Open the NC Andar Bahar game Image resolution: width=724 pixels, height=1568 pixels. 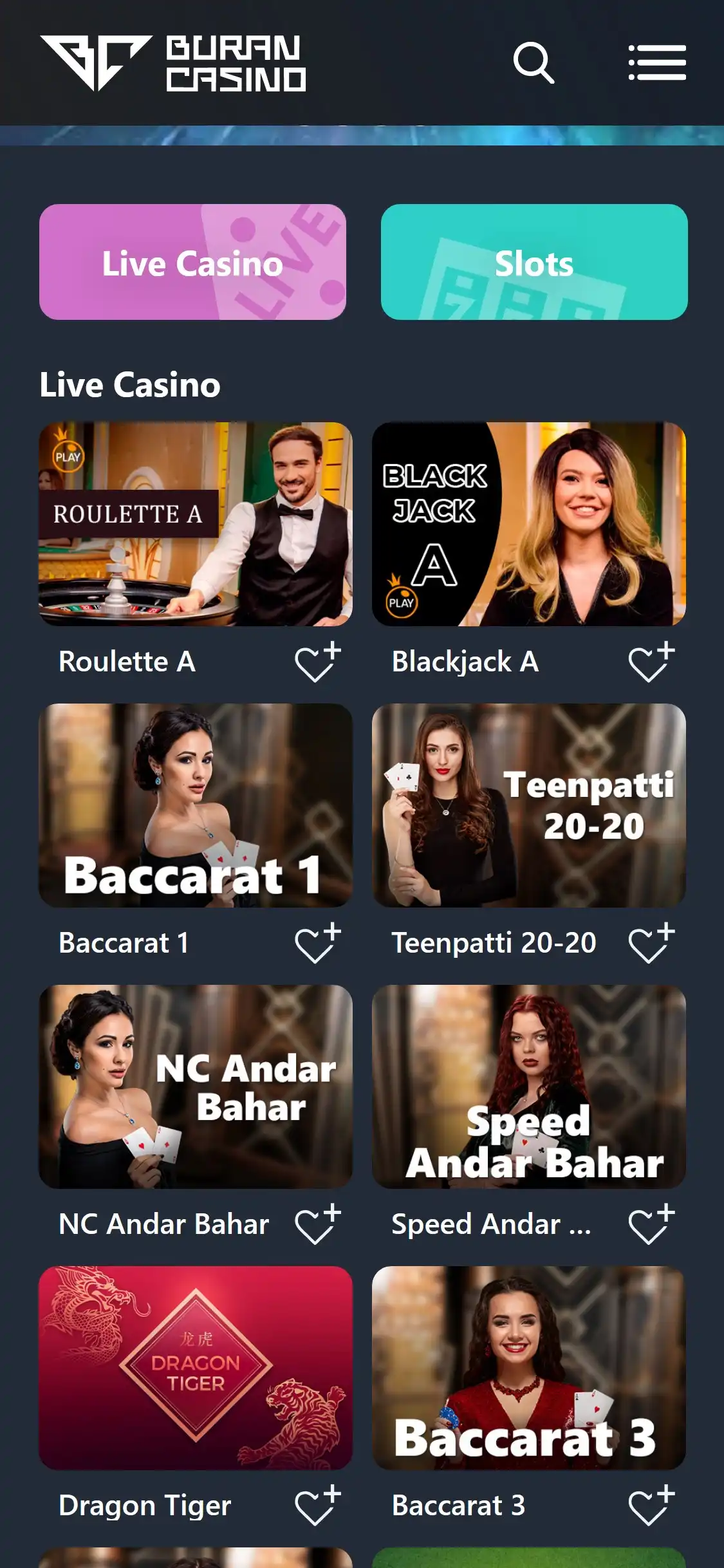click(196, 1087)
